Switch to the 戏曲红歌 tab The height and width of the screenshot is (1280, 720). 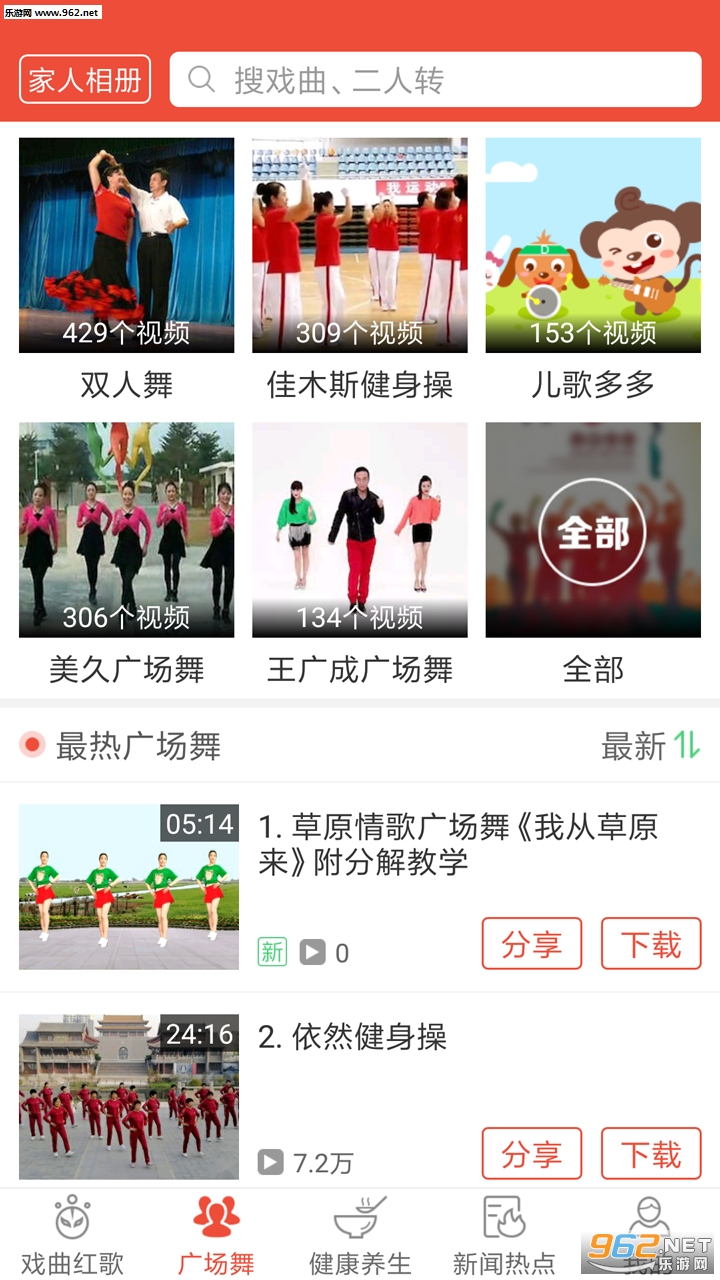pyautogui.click(x=72, y=1236)
